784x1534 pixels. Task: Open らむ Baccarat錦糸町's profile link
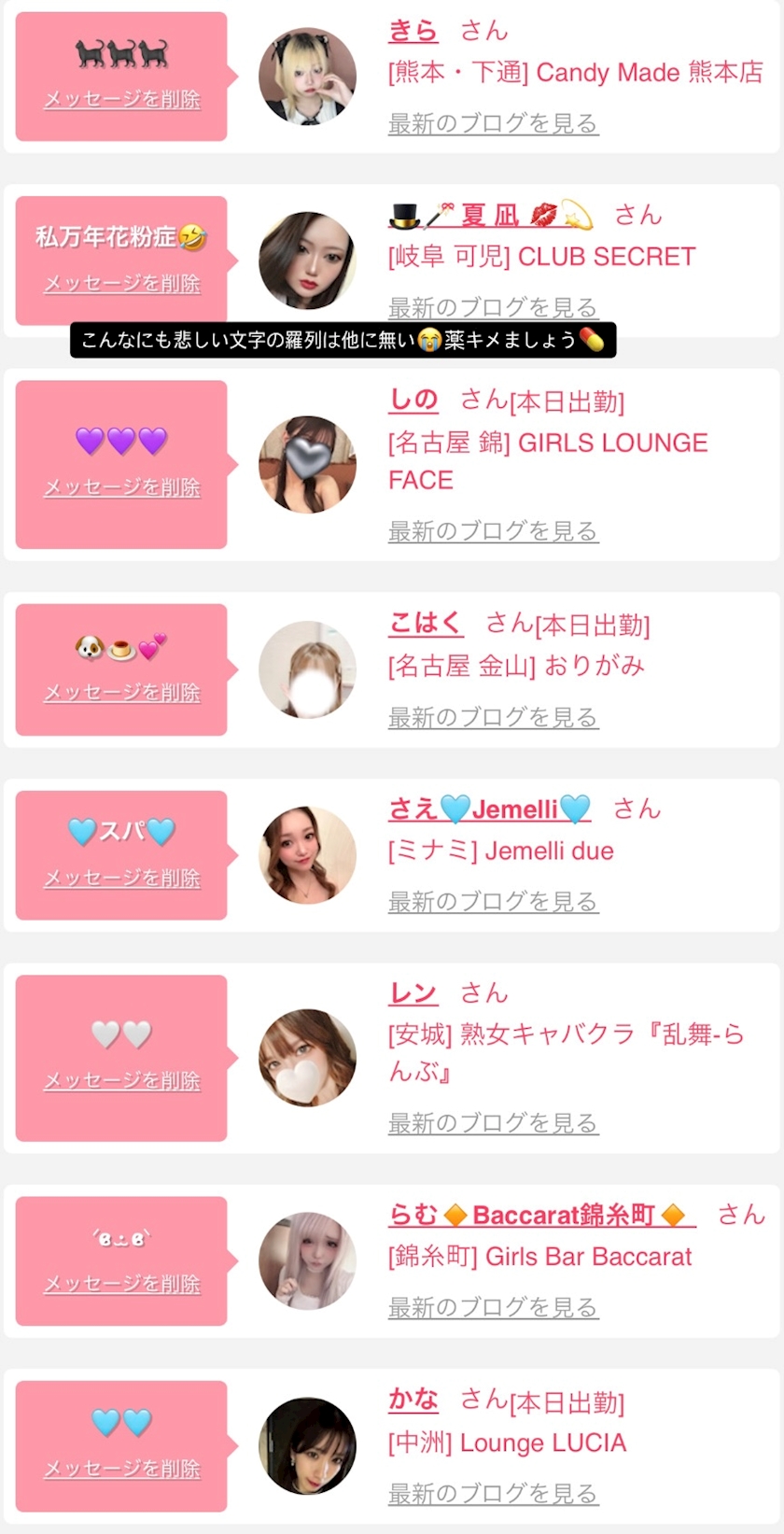[x=541, y=1215]
